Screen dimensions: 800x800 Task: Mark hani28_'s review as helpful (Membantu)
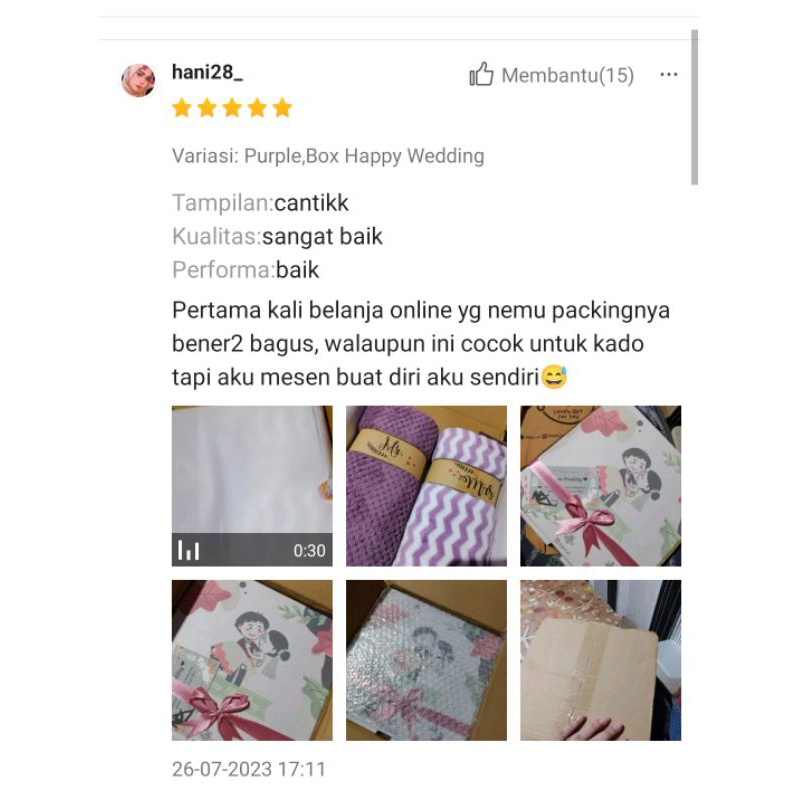coord(552,75)
